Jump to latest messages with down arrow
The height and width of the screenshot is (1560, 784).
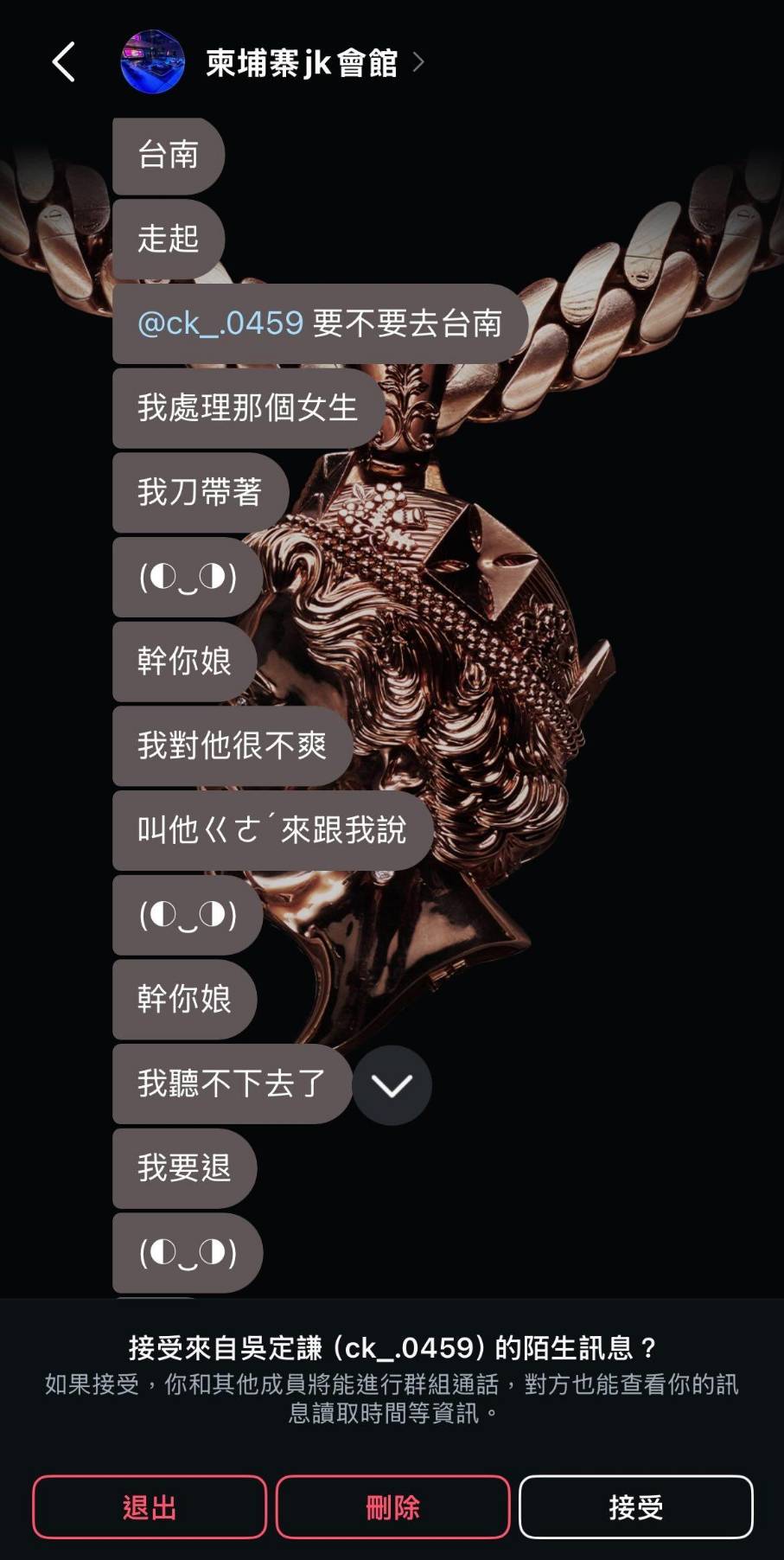coord(392,1085)
